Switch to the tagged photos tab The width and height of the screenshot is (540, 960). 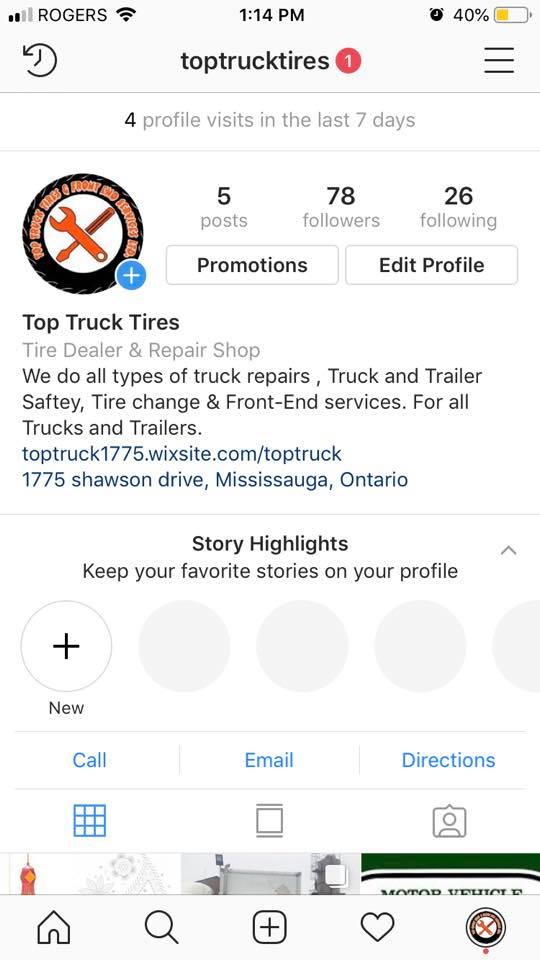(449, 821)
